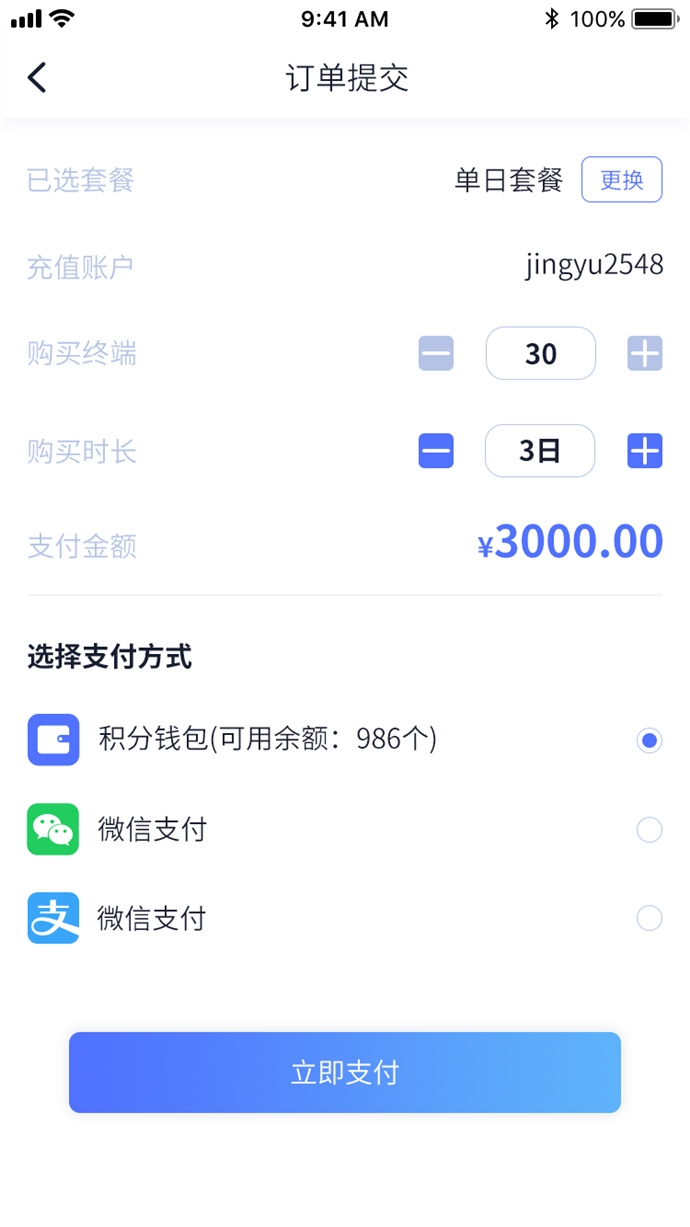The width and height of the screenshot is (690, 1227).
Task: Edit the 购买时长 field showing 3日
Action: [x=540, y=451]
